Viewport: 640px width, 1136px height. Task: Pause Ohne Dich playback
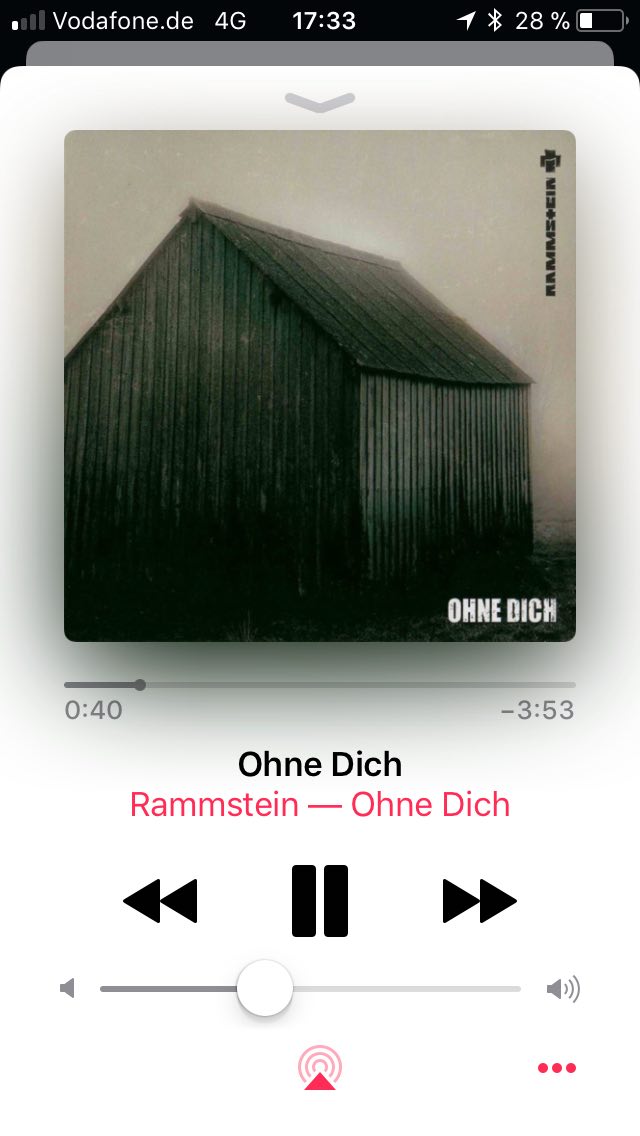point(320,900)
